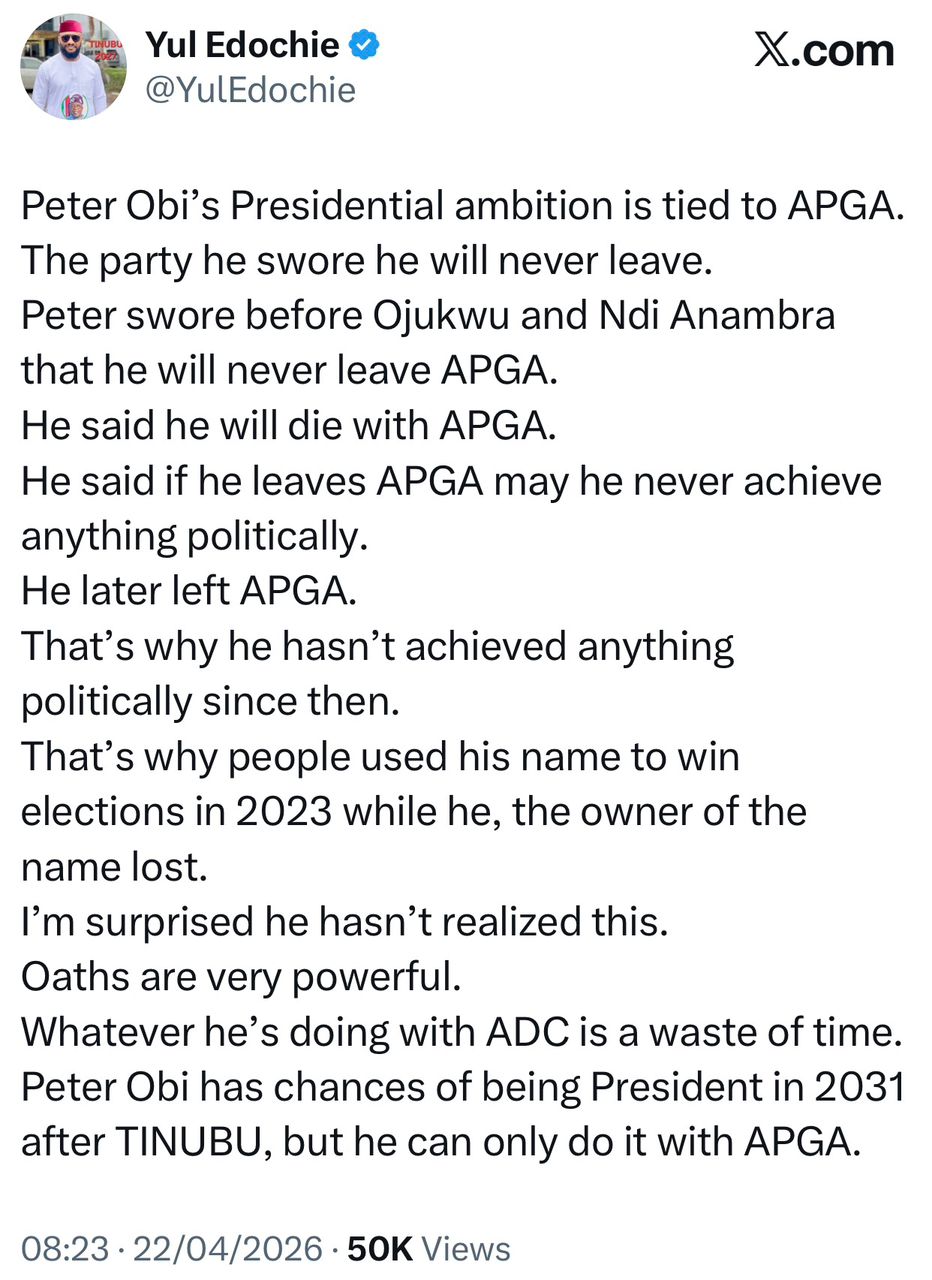Click the Views label beside 50K

(465, 1248)
